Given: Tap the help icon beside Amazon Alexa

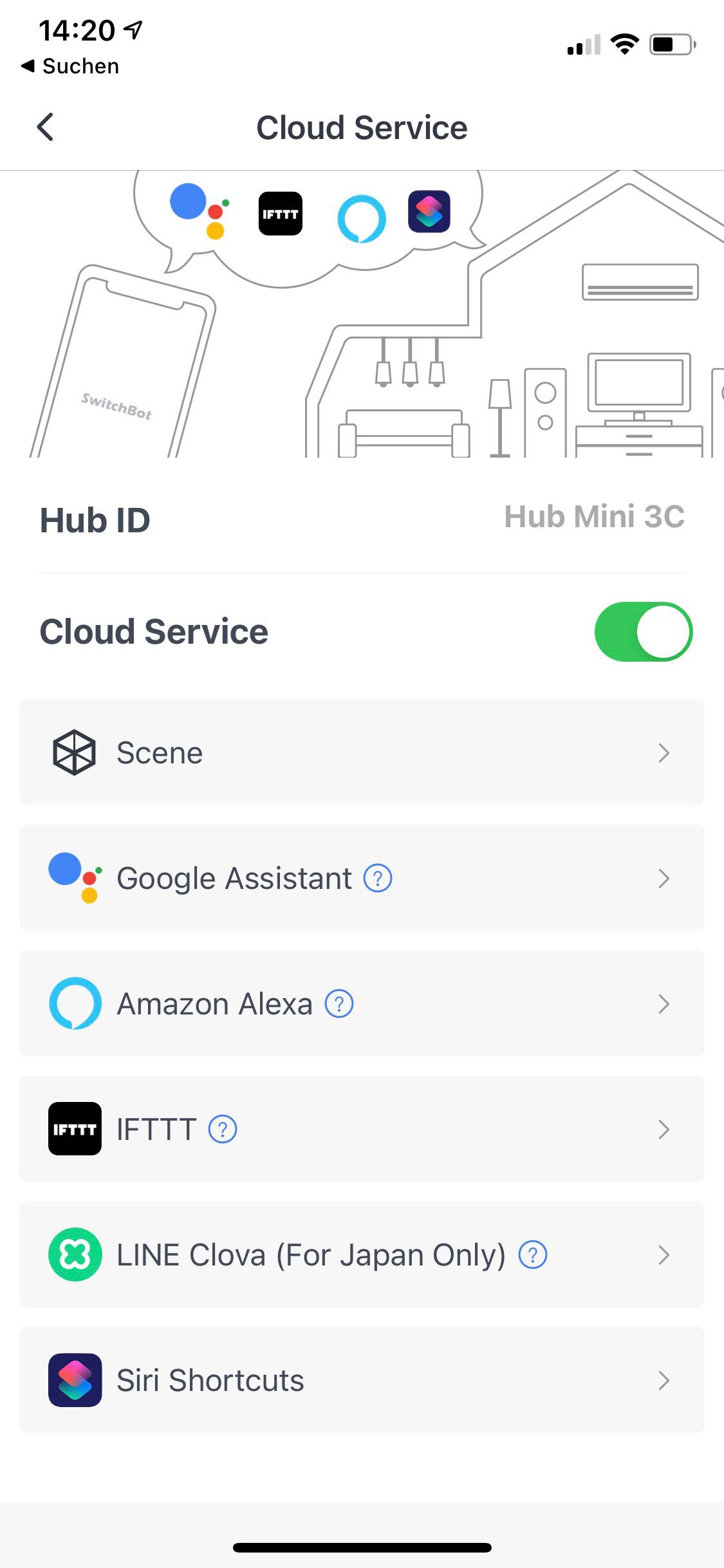Looking at the screenshot, I should 339,1003.
